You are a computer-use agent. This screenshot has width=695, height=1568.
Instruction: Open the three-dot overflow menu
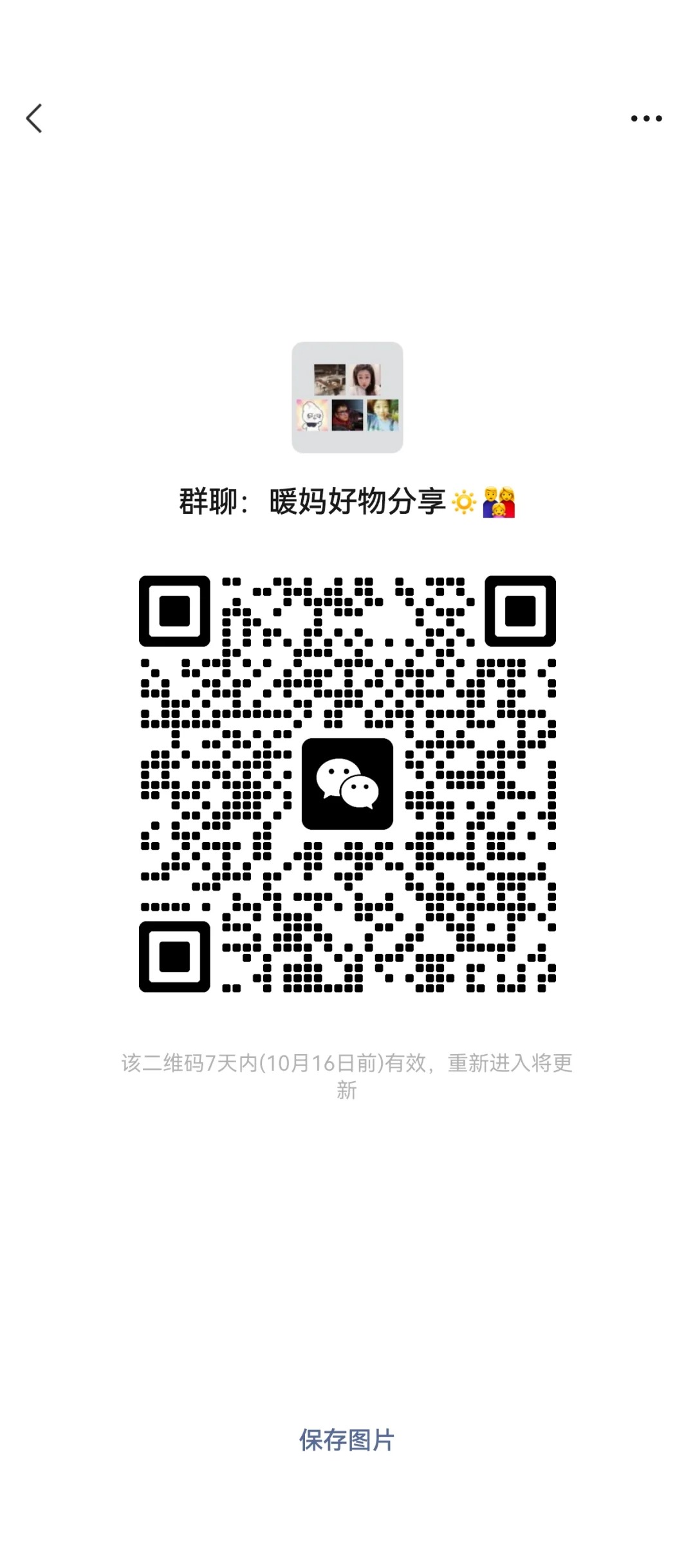(x=646, y=118)
